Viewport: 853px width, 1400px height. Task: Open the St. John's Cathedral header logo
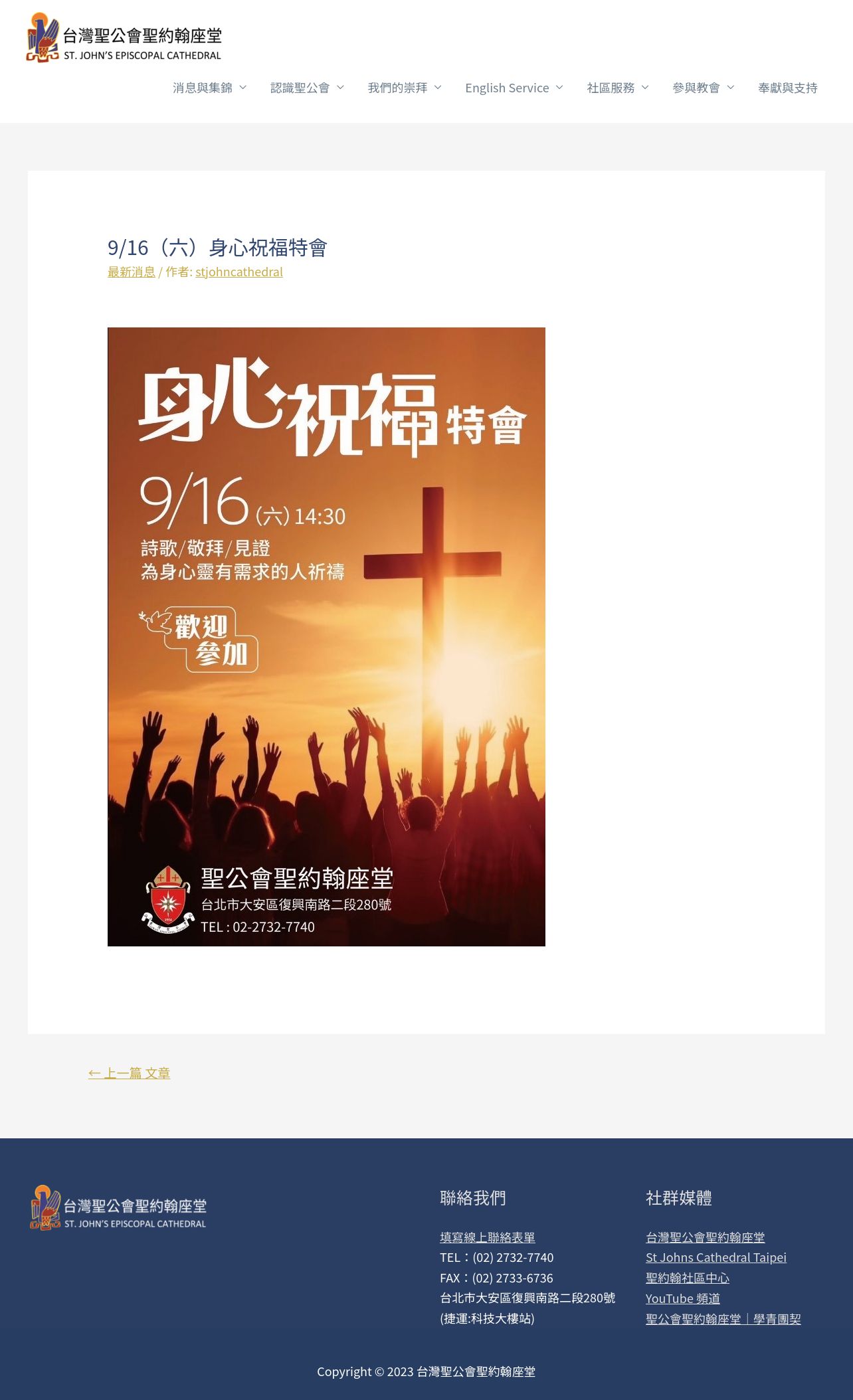click(x=124, y=38)
